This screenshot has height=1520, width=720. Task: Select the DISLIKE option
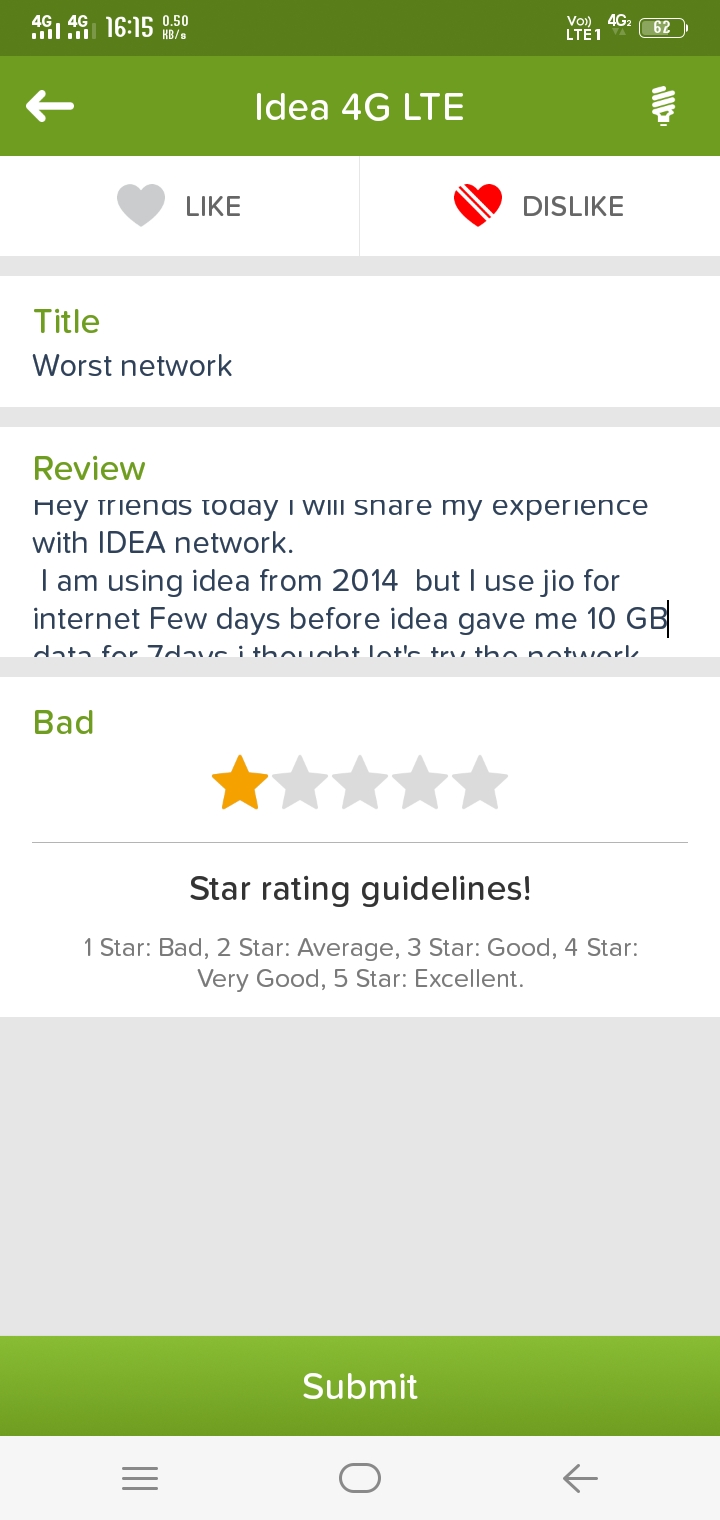point(540,206)
